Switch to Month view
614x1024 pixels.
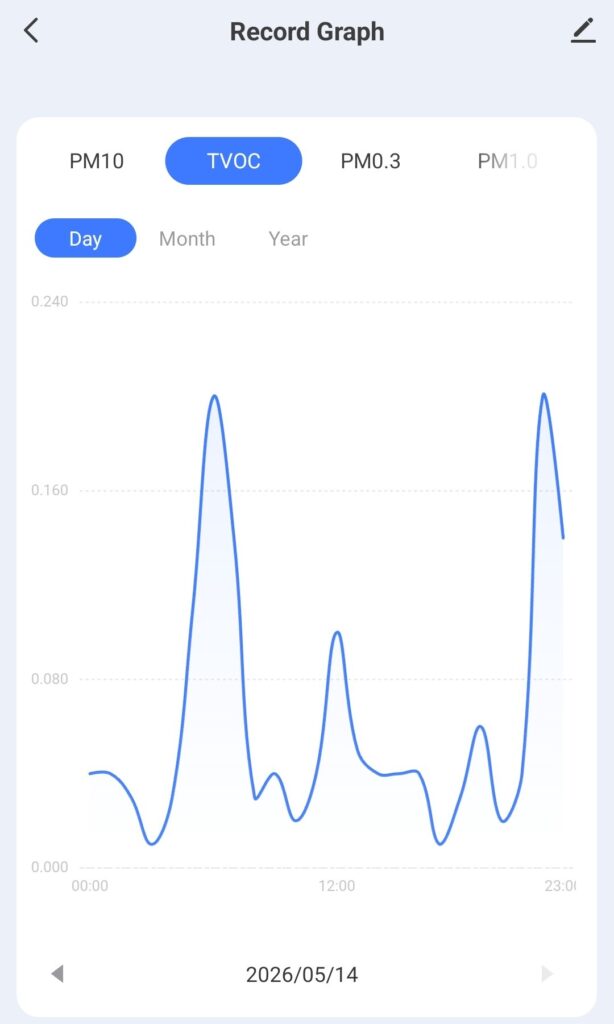point(187,238)
